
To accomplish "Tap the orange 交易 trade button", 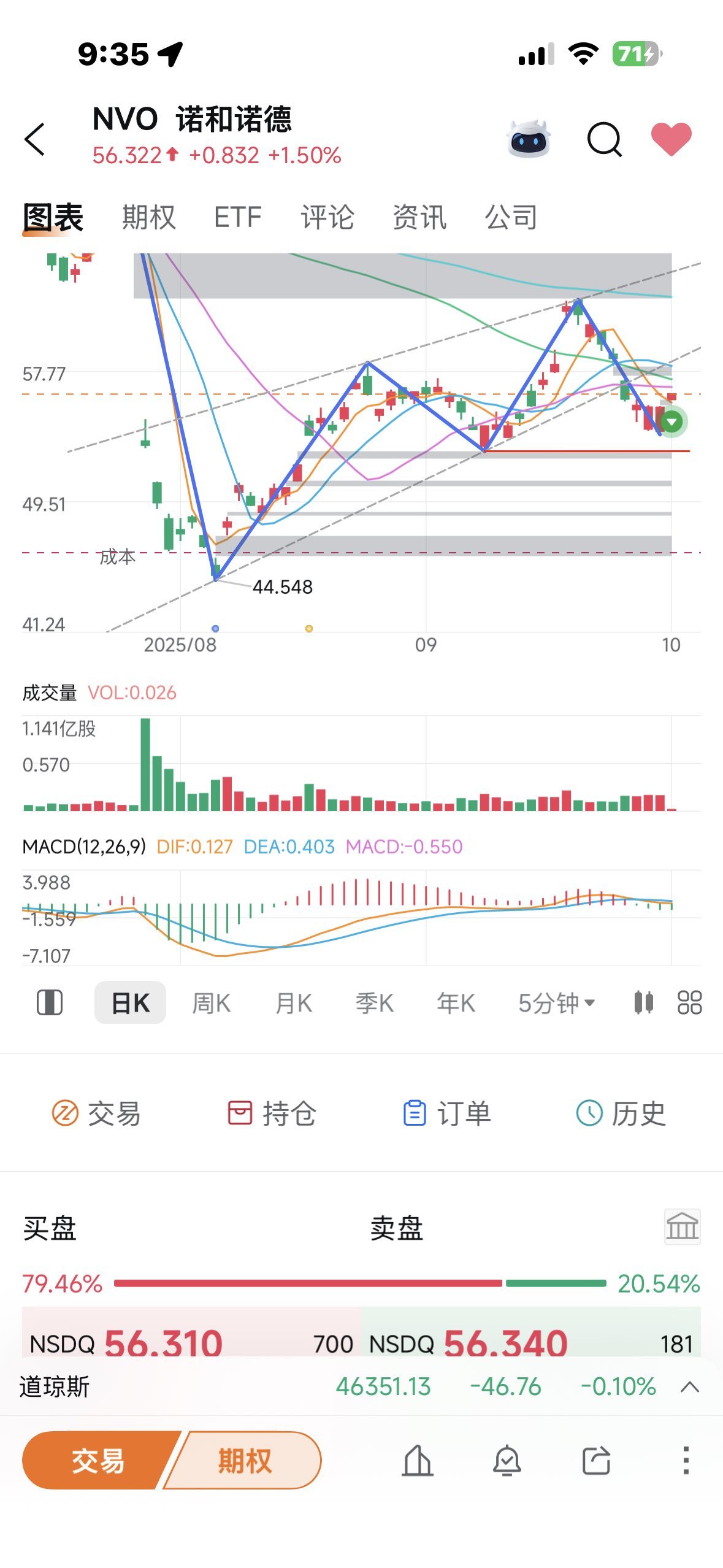I will point(98,1460).
